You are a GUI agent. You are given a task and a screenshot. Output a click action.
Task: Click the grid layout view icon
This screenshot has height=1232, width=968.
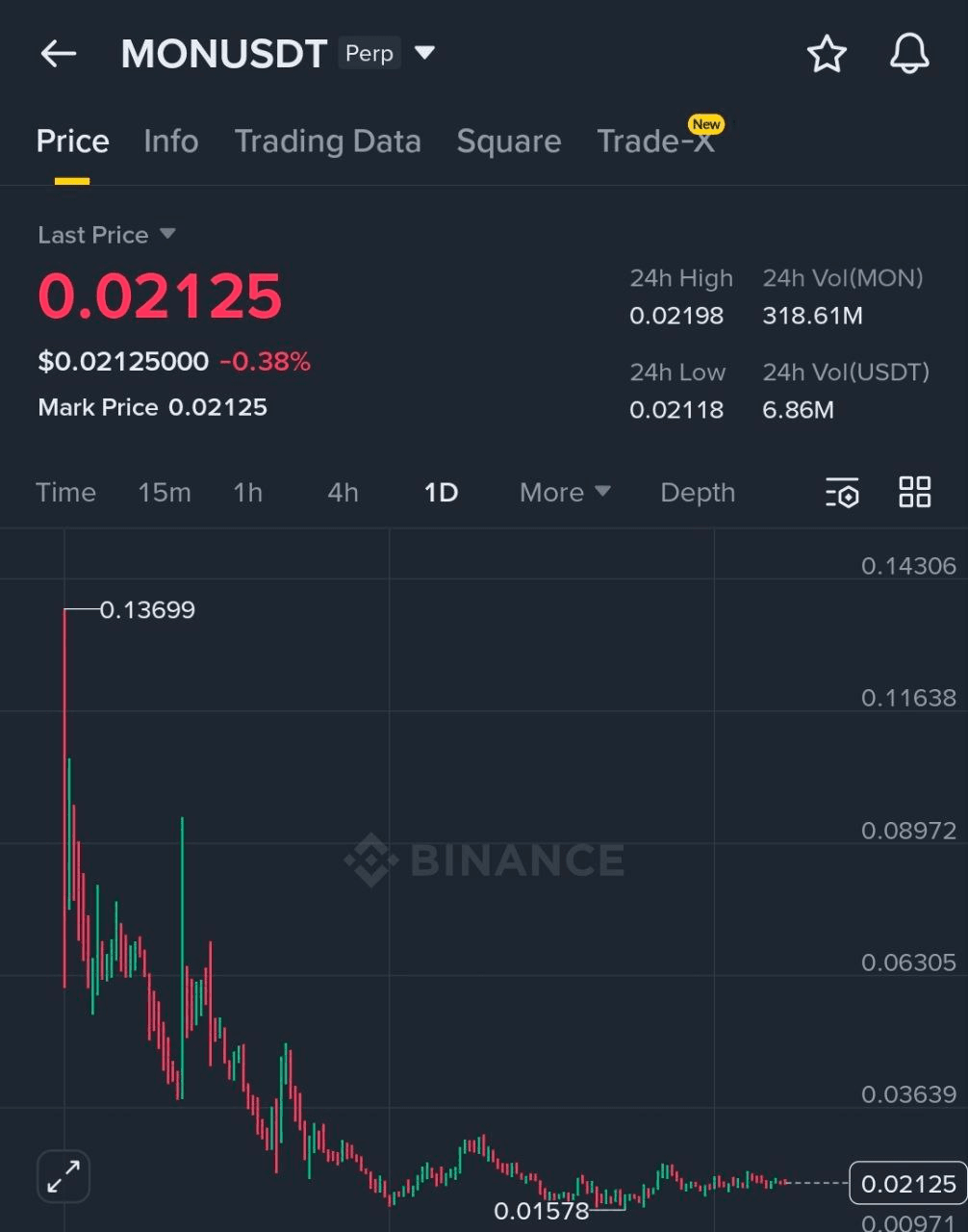(x=913, y=493)
